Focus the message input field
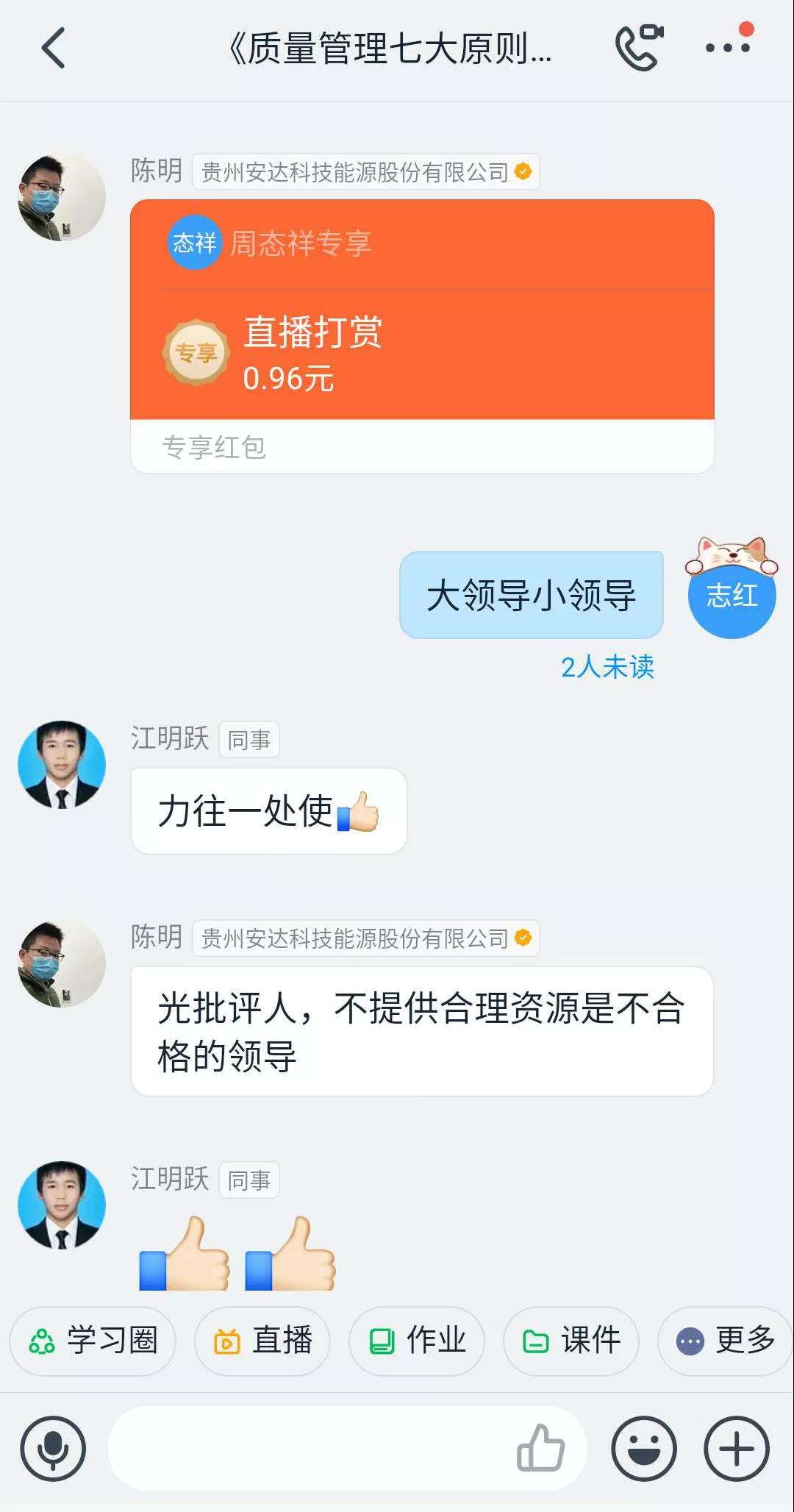The height and width of the screenshot is (1512, 794). 309,1448
